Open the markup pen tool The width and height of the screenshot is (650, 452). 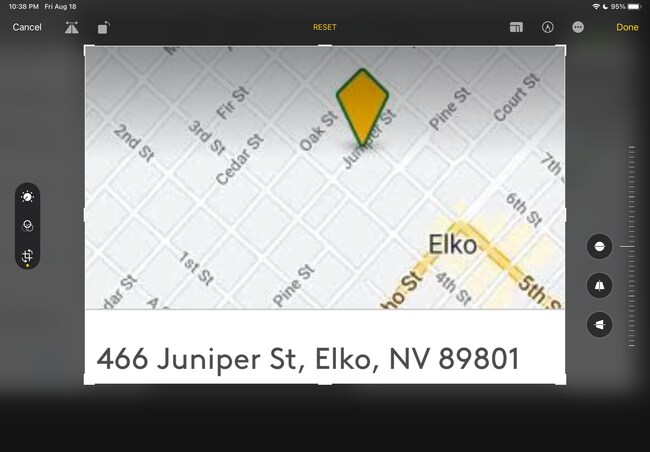click(x=547, y=28)
